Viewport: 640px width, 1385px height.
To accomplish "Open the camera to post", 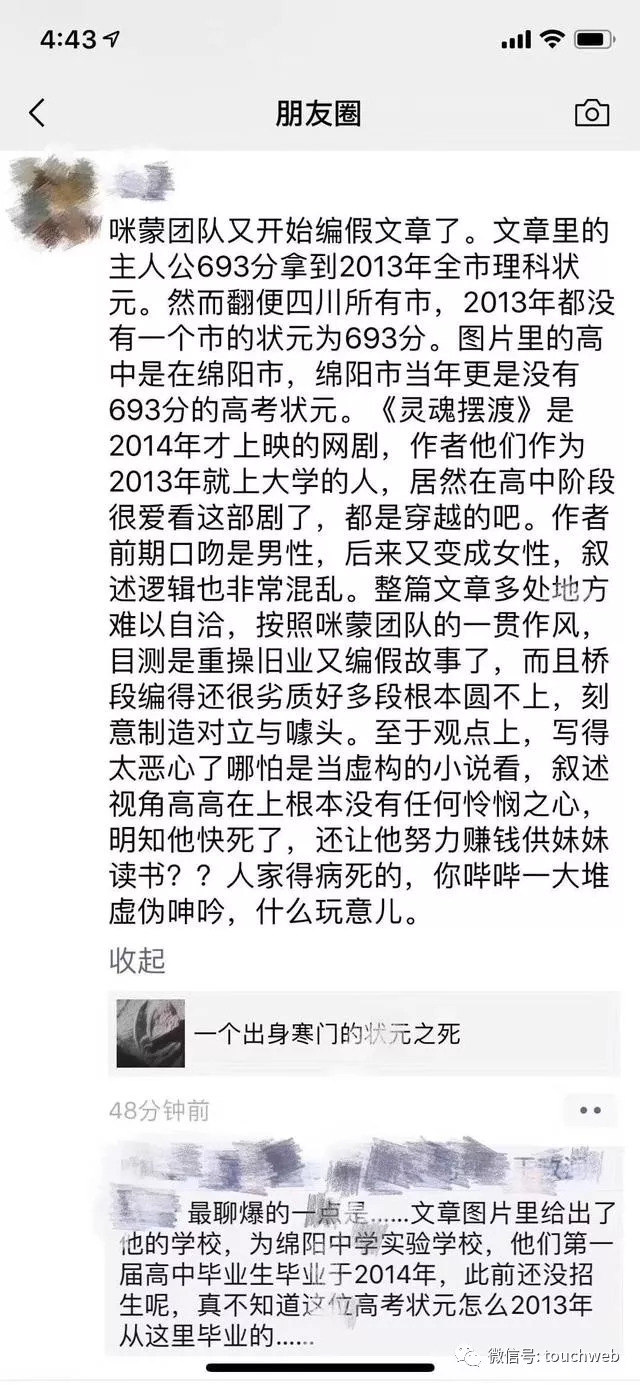I will (x=592, y=113).
